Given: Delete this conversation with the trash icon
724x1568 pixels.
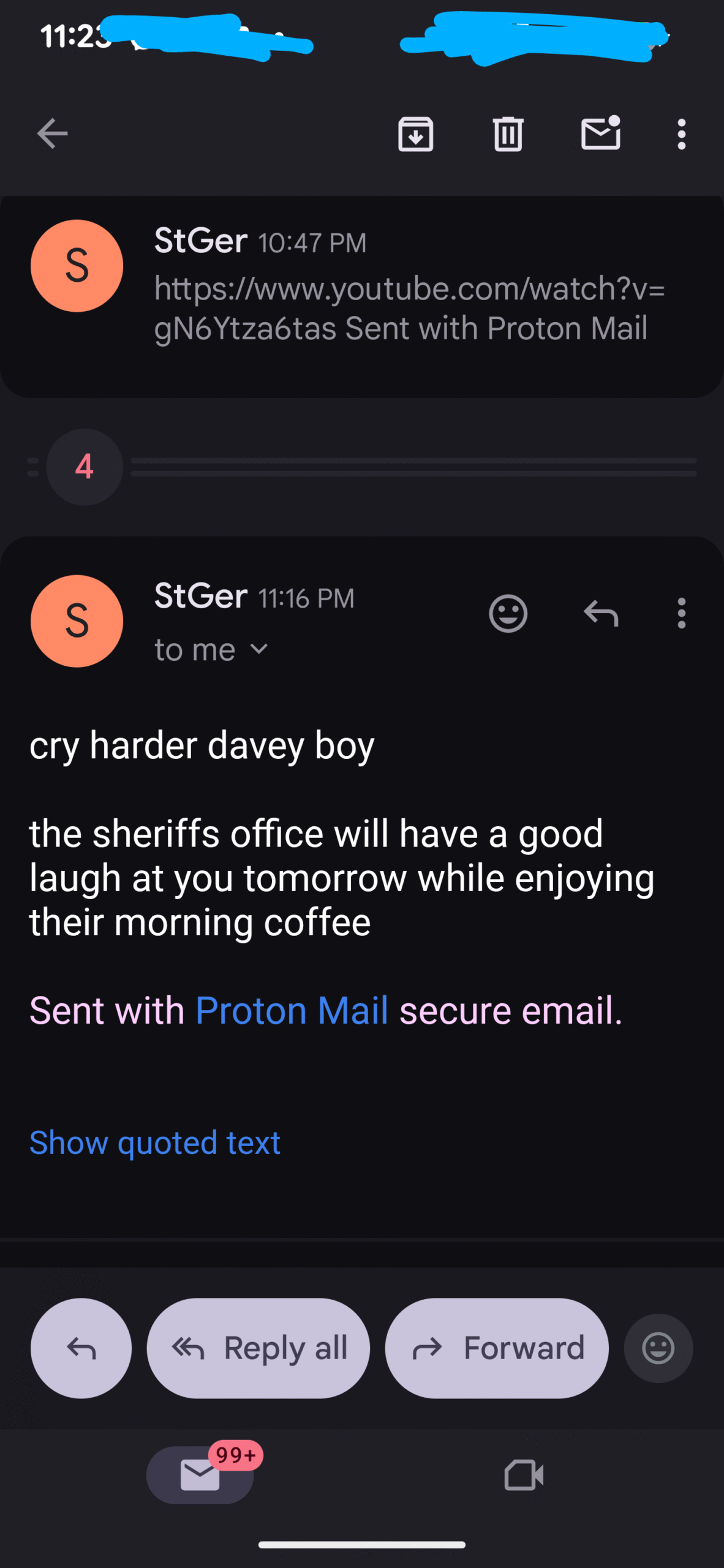Looking at the screenshot, I should [508, 134].
